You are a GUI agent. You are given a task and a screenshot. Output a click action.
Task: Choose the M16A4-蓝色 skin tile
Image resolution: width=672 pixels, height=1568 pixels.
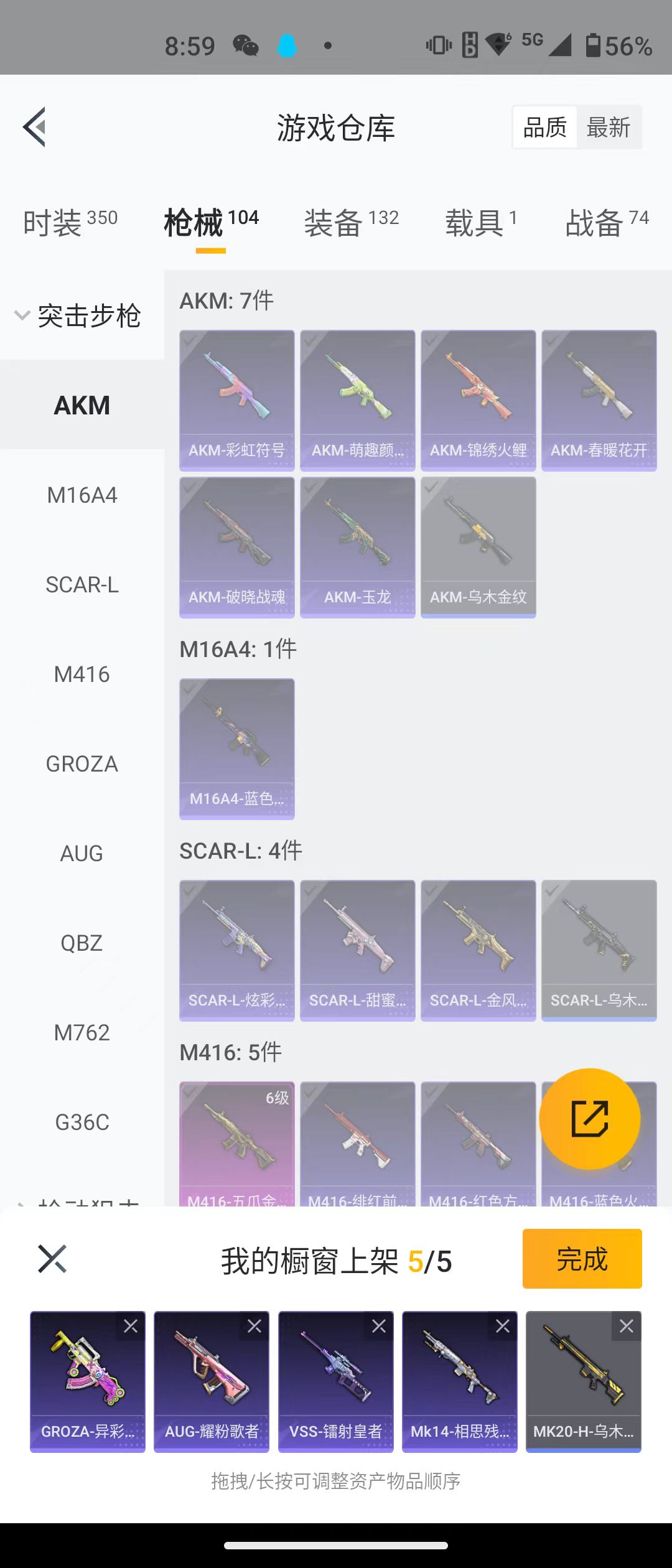(x=236, y=749)
